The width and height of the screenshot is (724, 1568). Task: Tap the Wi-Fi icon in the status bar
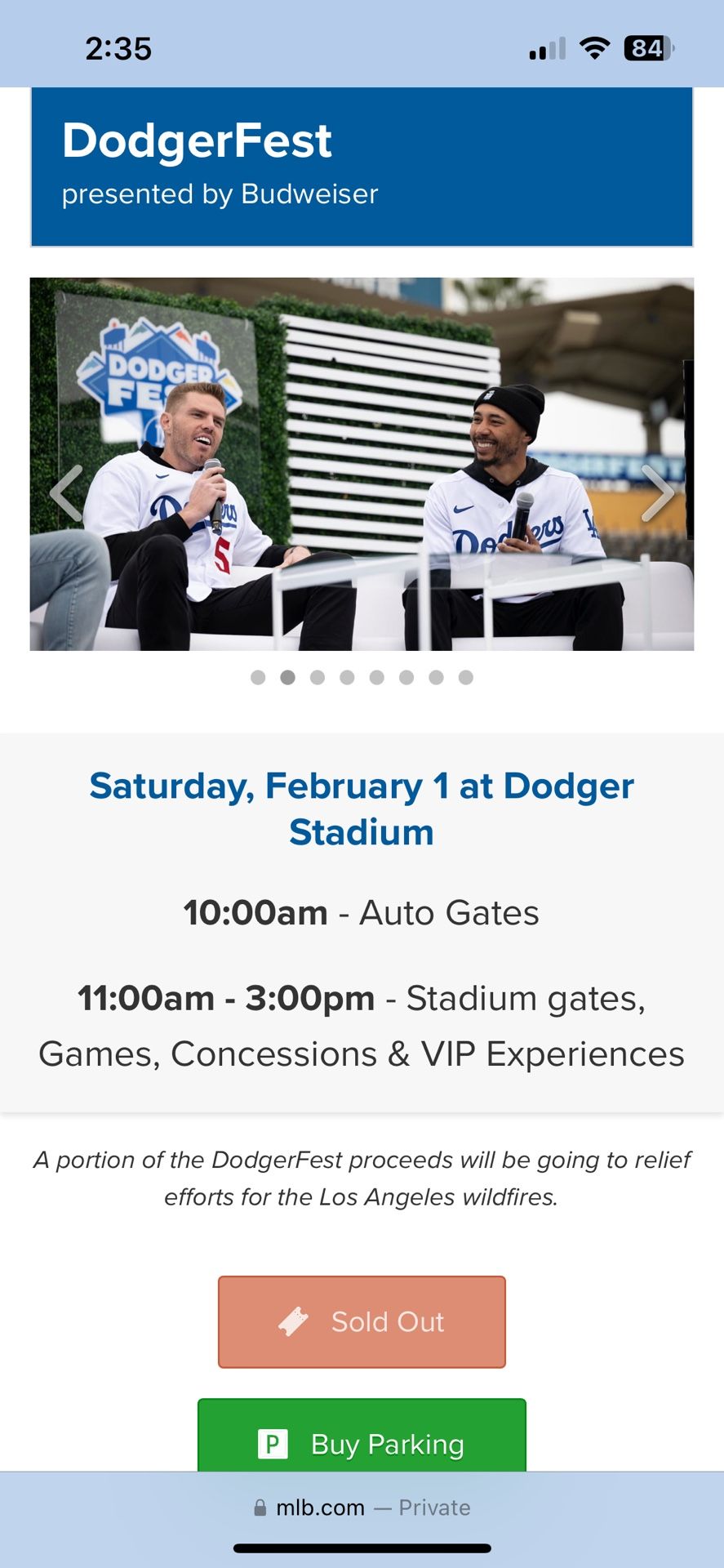pyautogui.click(x=595, y=48)
